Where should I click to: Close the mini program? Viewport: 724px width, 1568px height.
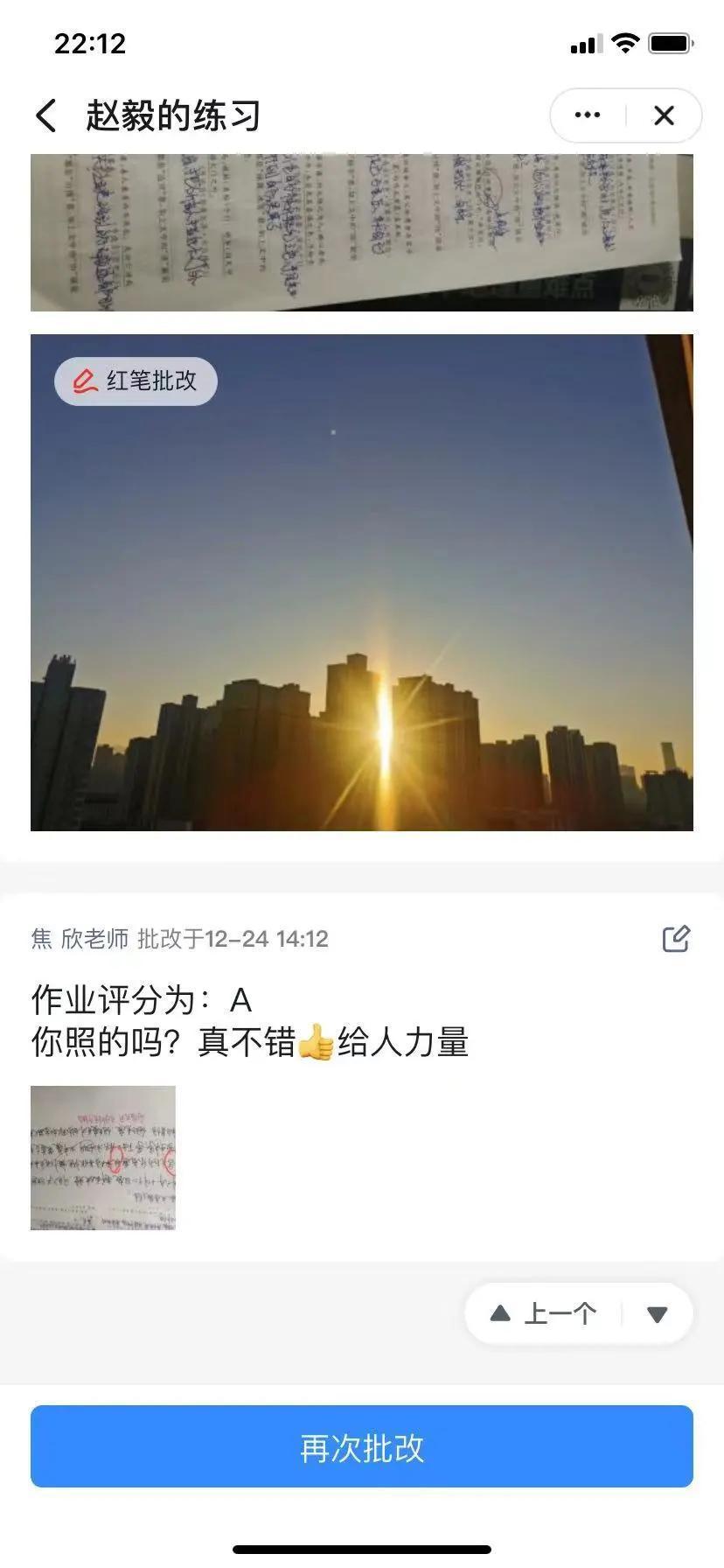(664, 115)
